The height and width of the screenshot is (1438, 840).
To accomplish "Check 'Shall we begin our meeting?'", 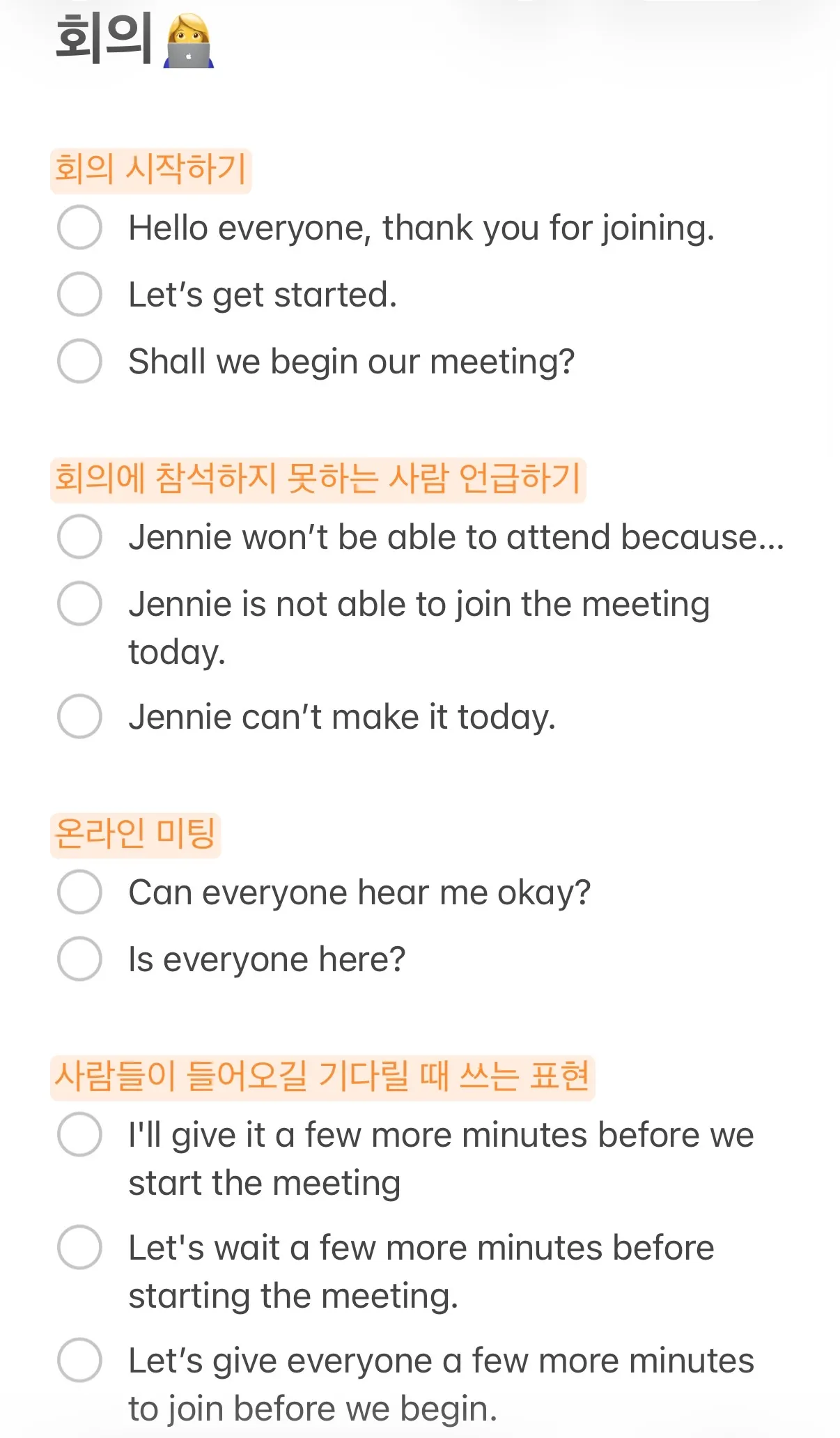I will click(79, 361).
